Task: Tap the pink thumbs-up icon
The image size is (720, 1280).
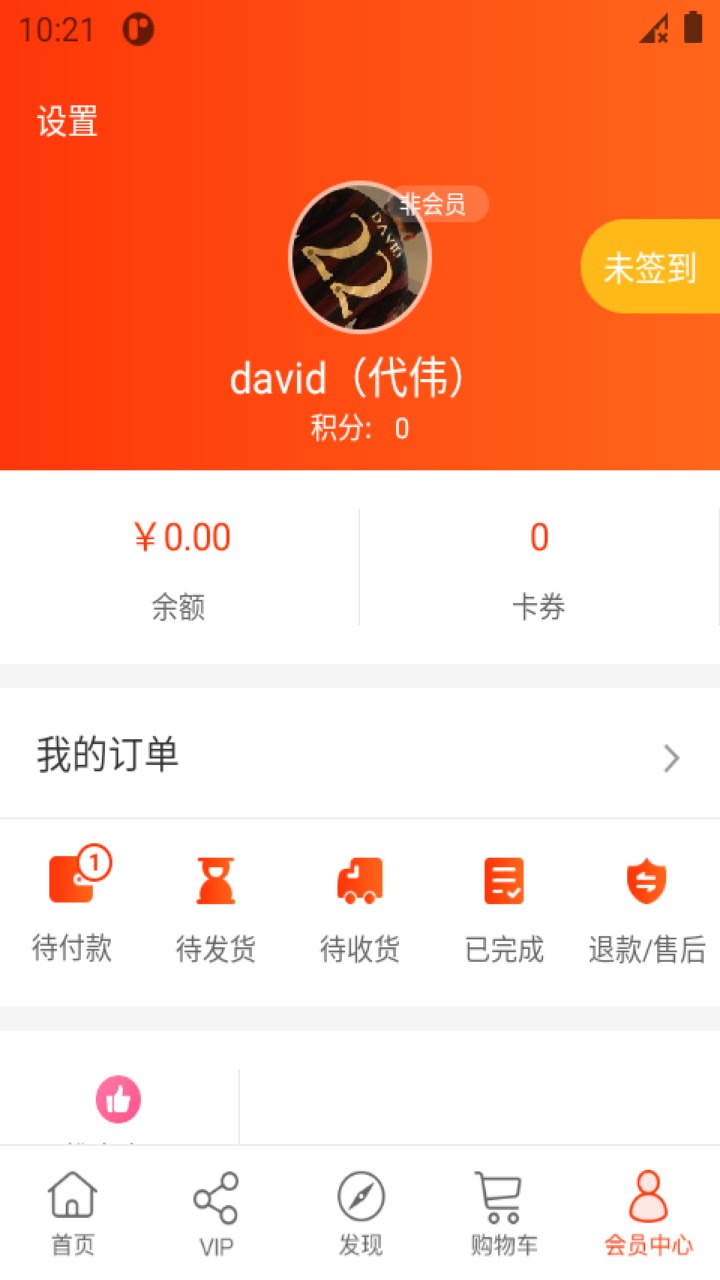Action: (x=118, y=1100)
